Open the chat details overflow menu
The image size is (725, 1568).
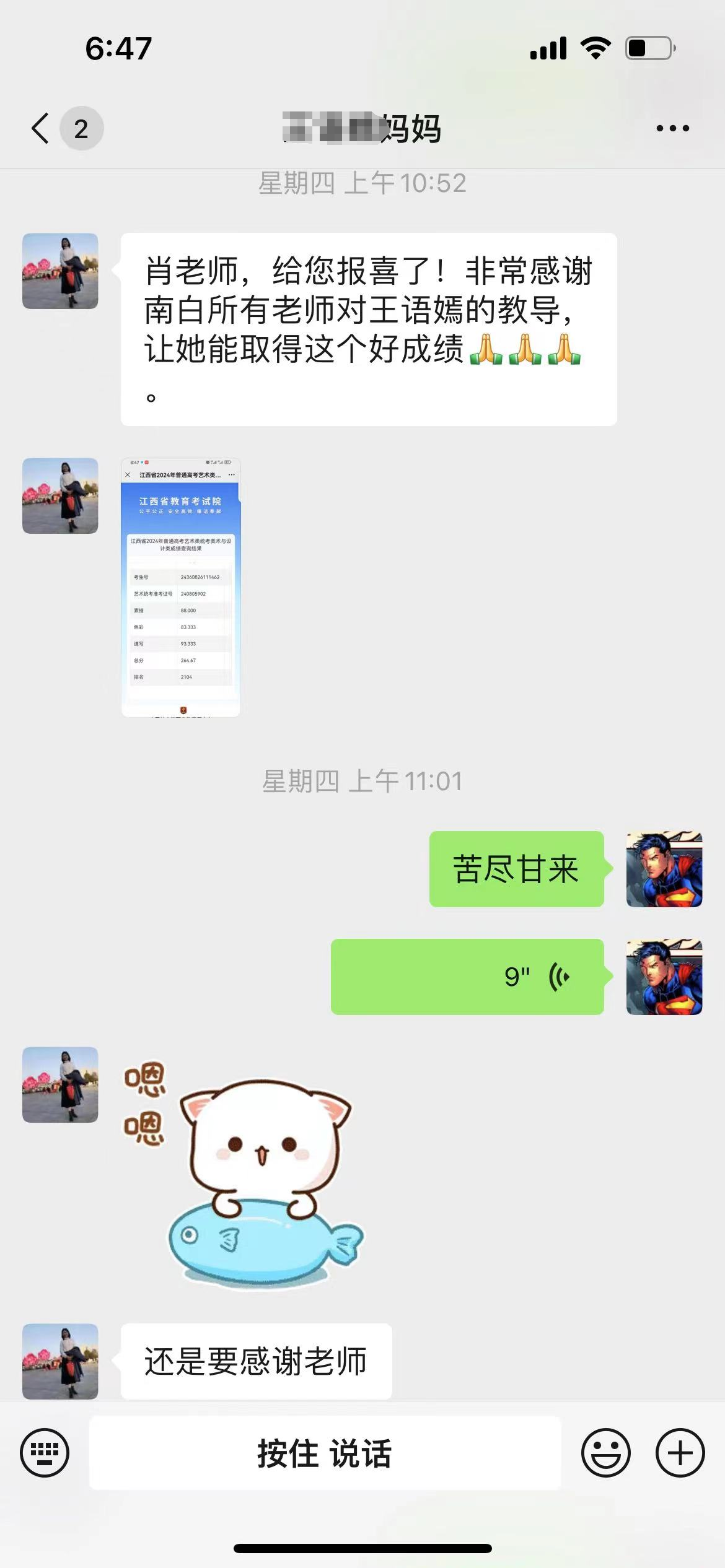(x=672, y=128)
